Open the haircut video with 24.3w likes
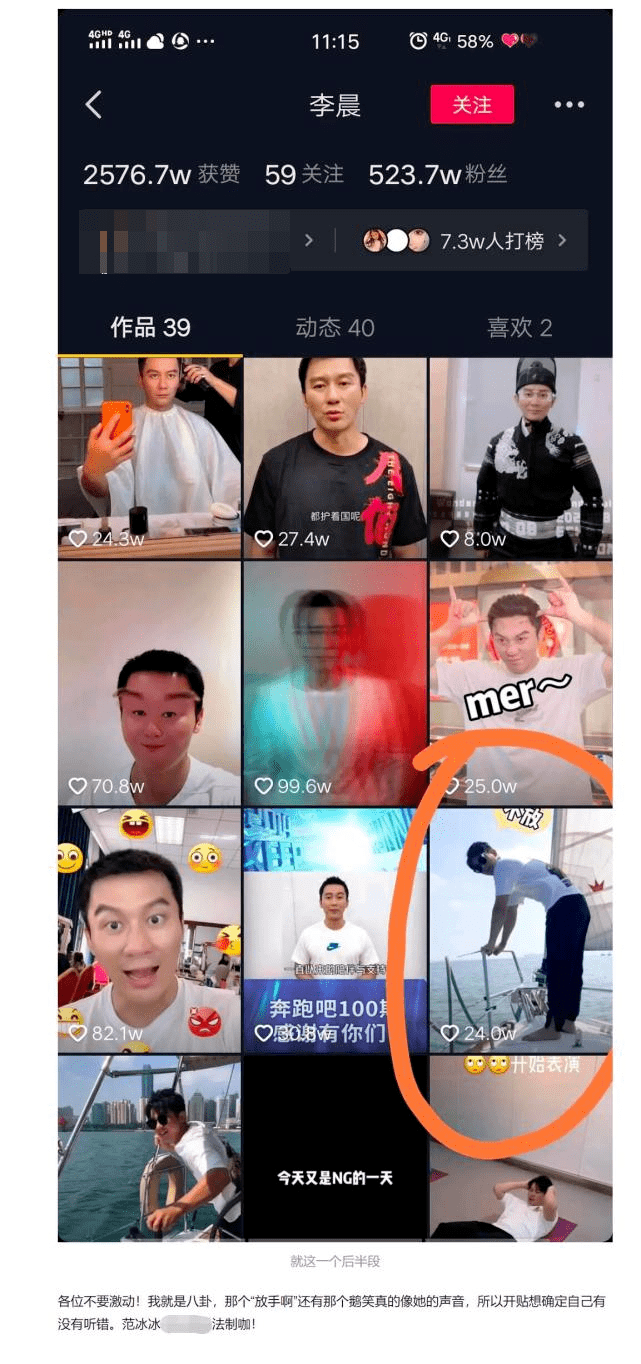This screenshot has width=641, height=1364. click(x=149, y=457)
